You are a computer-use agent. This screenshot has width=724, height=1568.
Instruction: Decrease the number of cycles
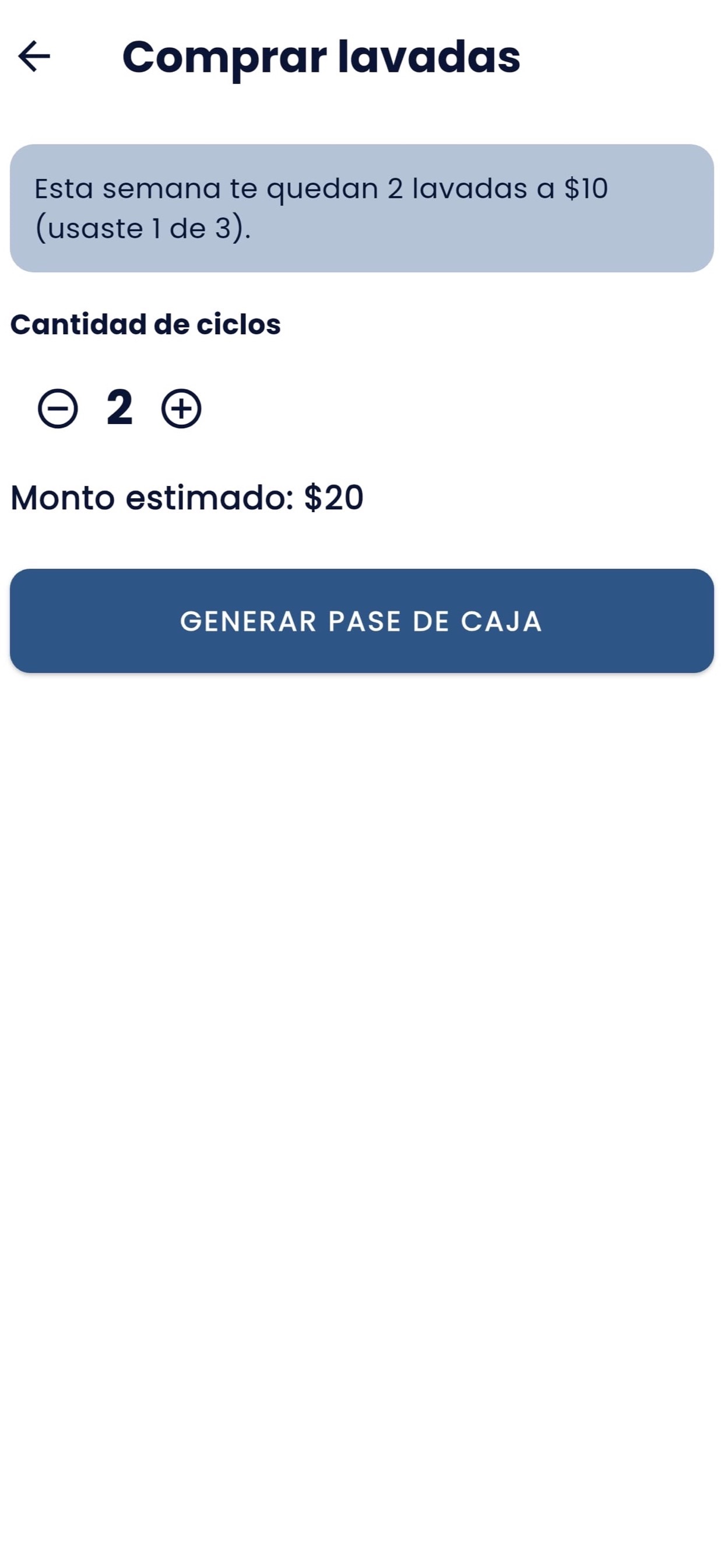coord(58,408)
